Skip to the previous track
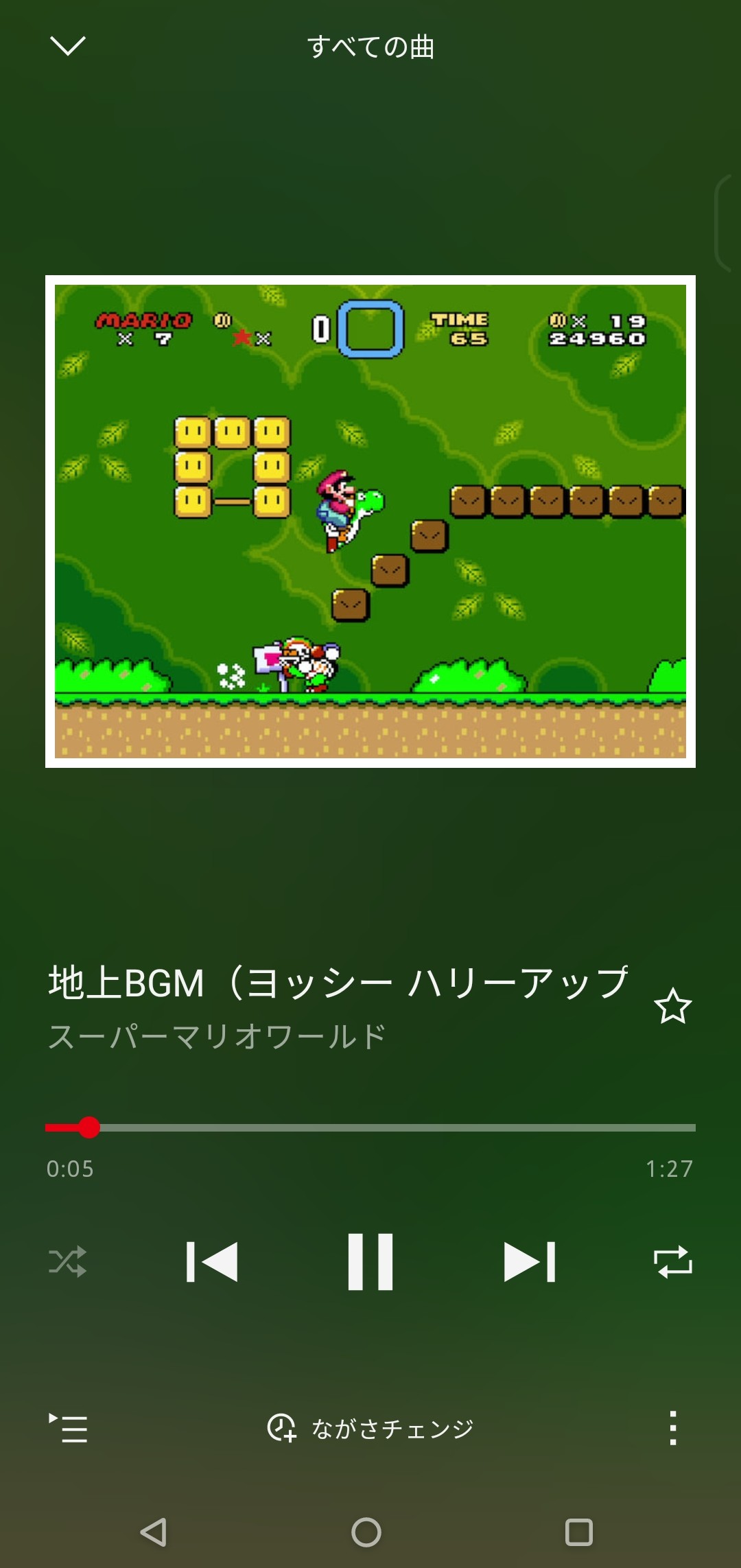This screenshot has height=1568, width=741. [212, 1261]
